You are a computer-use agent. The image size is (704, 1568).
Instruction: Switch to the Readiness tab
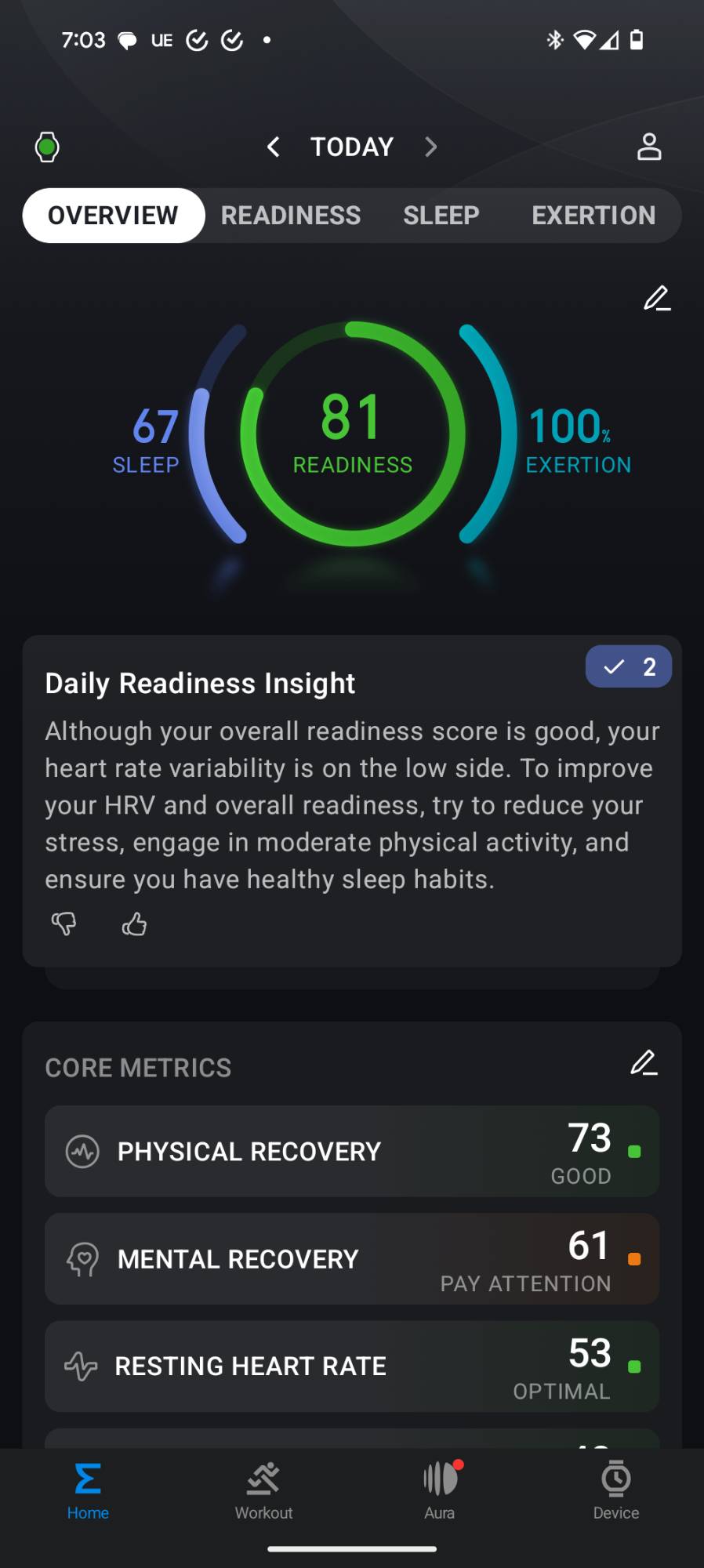click(291, 216)
